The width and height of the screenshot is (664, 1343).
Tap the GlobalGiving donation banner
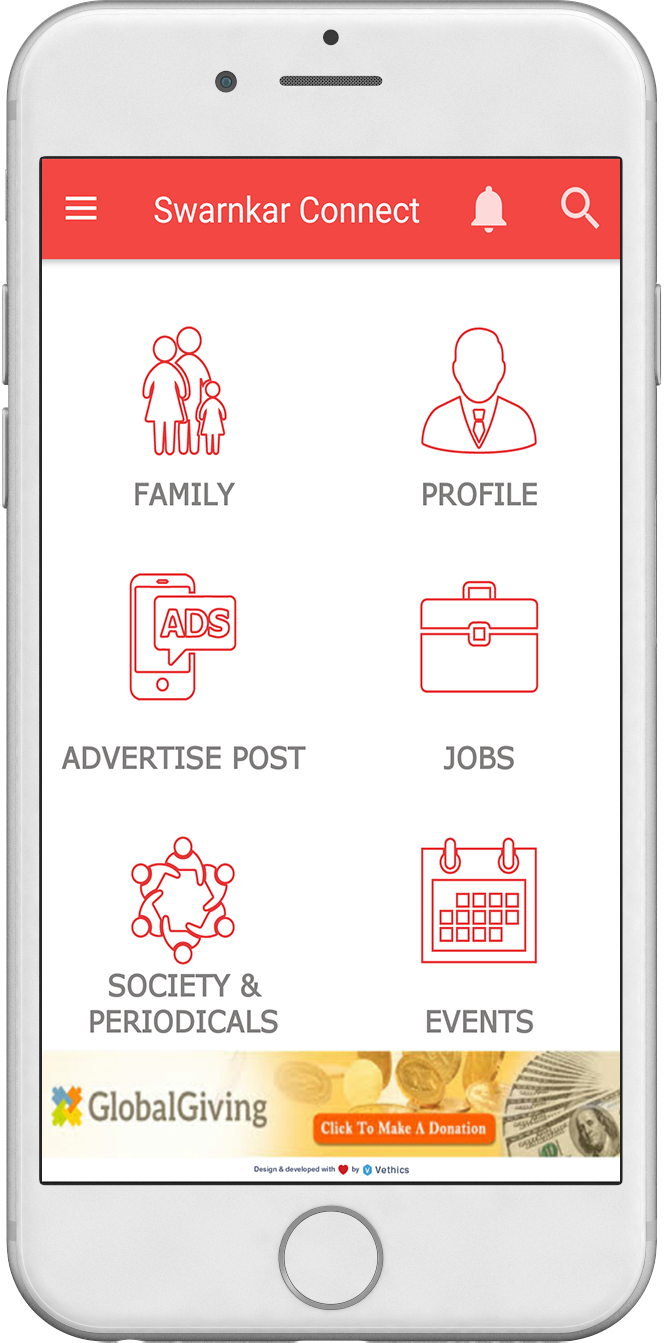(330, 1104)
